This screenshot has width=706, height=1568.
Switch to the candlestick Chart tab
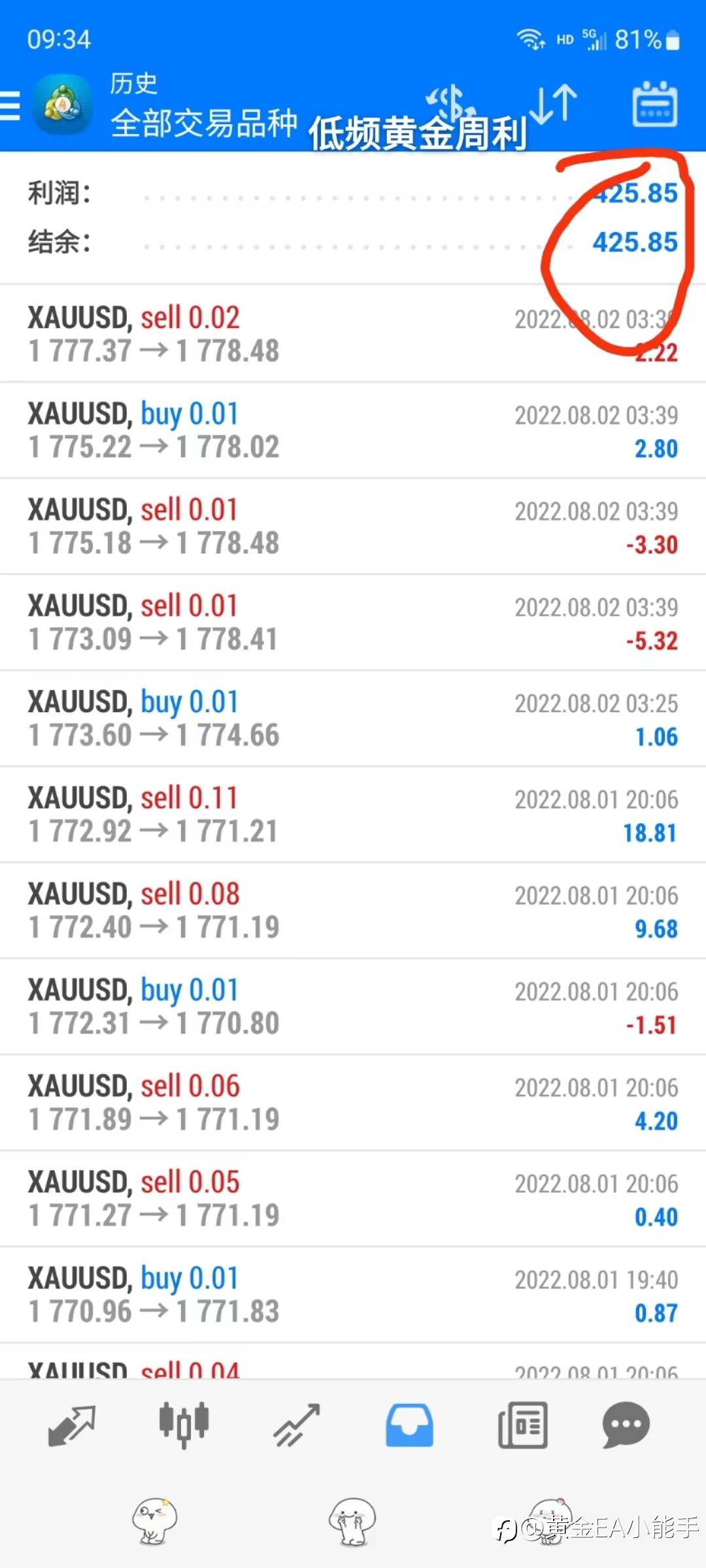coord(184,1425)
